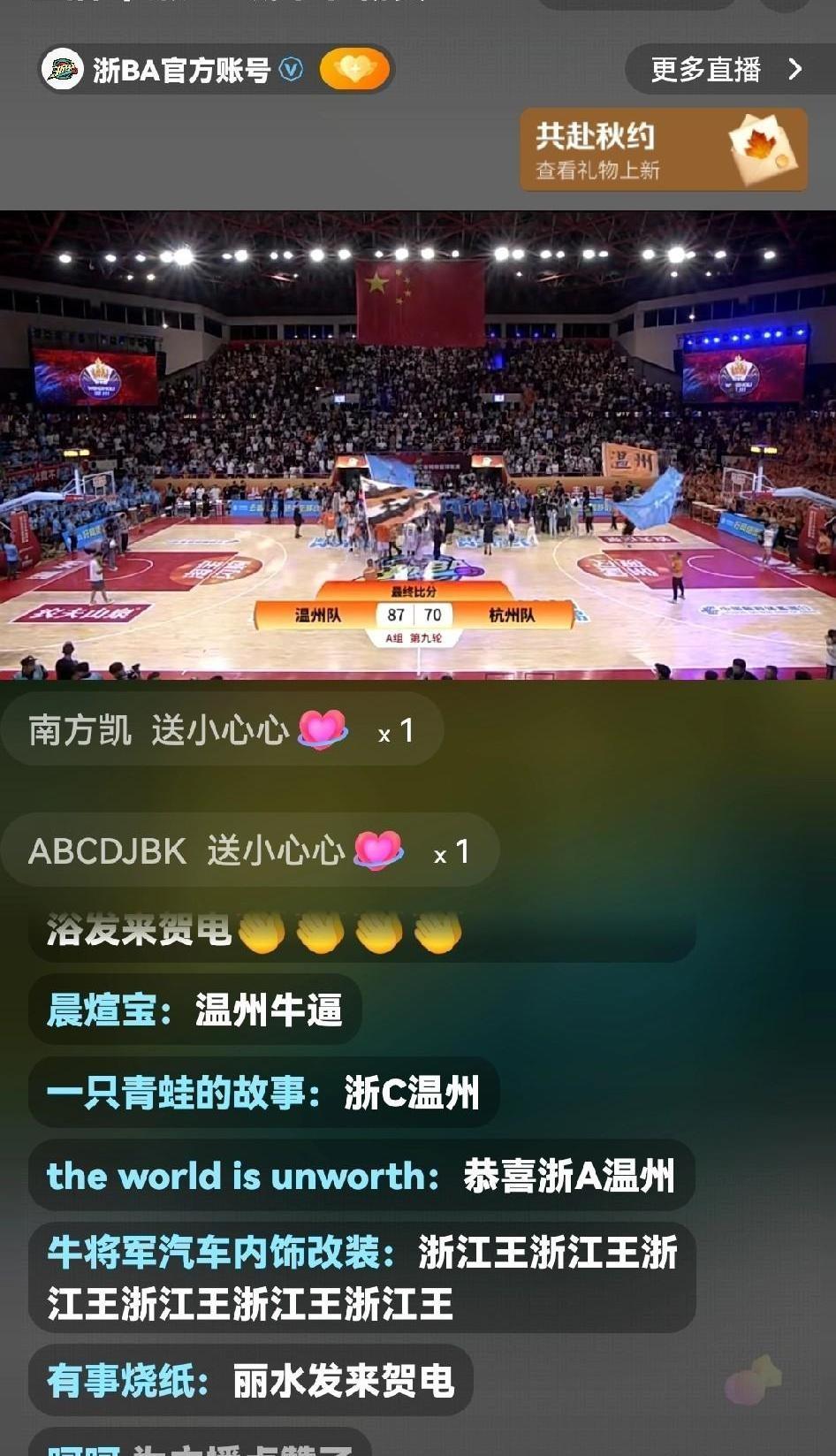Tap the orange heart fan badge
The height and width of the screenshot is (1456, 836).
[354, 69]
